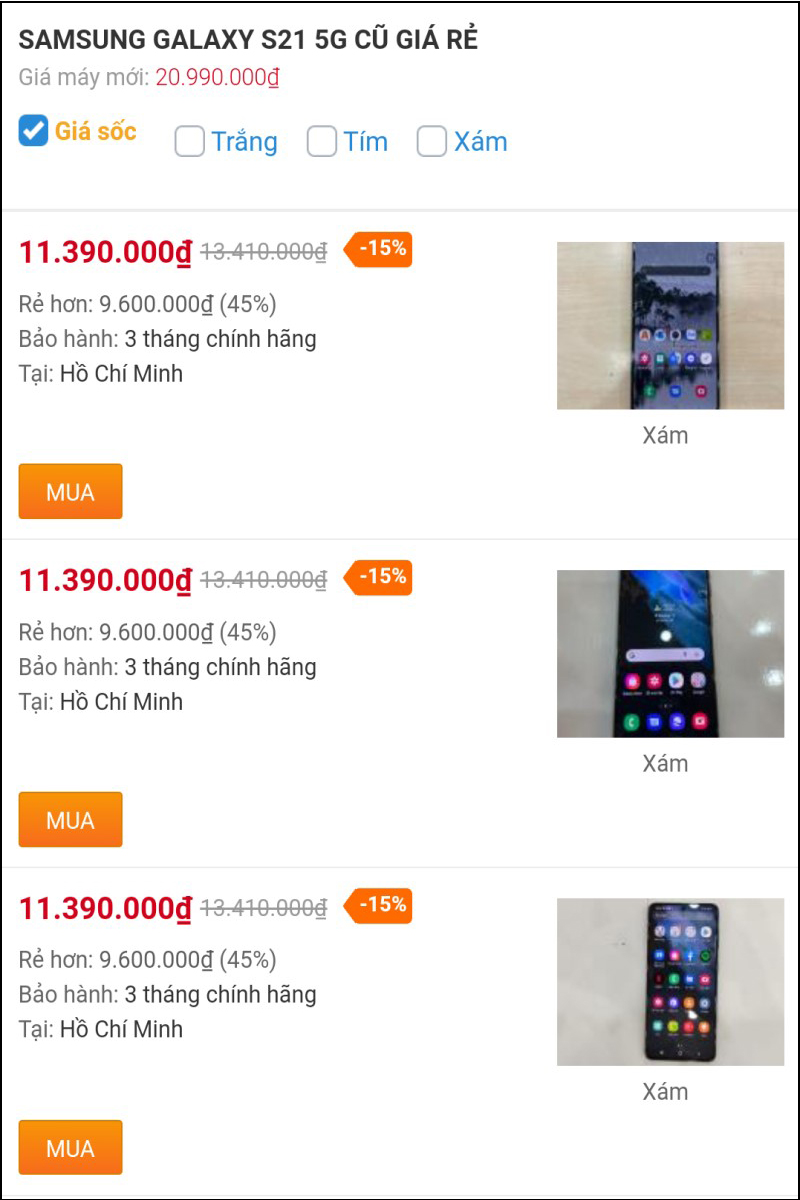Viewport: 800px width, 1200px height.
Task: Tap MUA under the third product
Action: [70, 1147]
